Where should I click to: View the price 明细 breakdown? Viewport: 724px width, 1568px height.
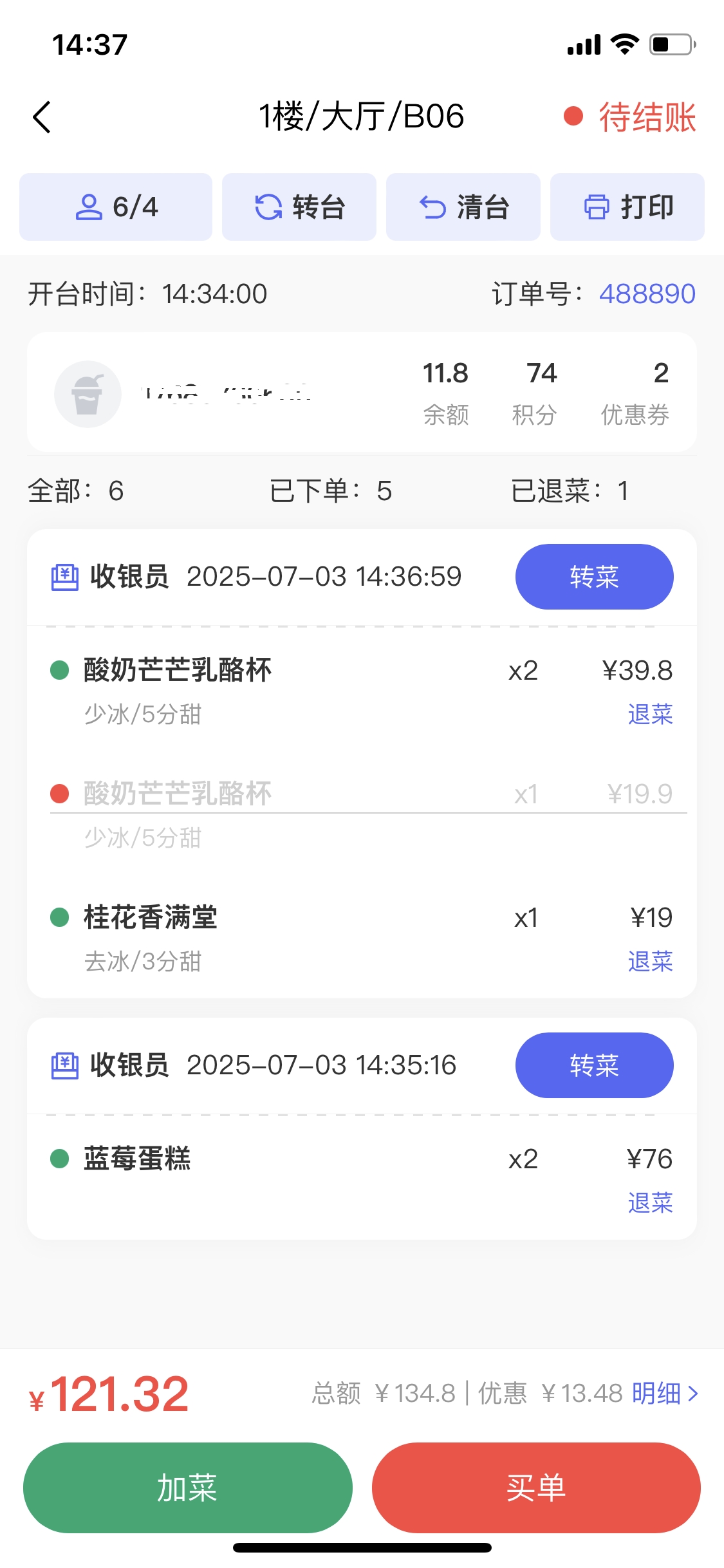pyautogui.click(x=665, y=1394)
